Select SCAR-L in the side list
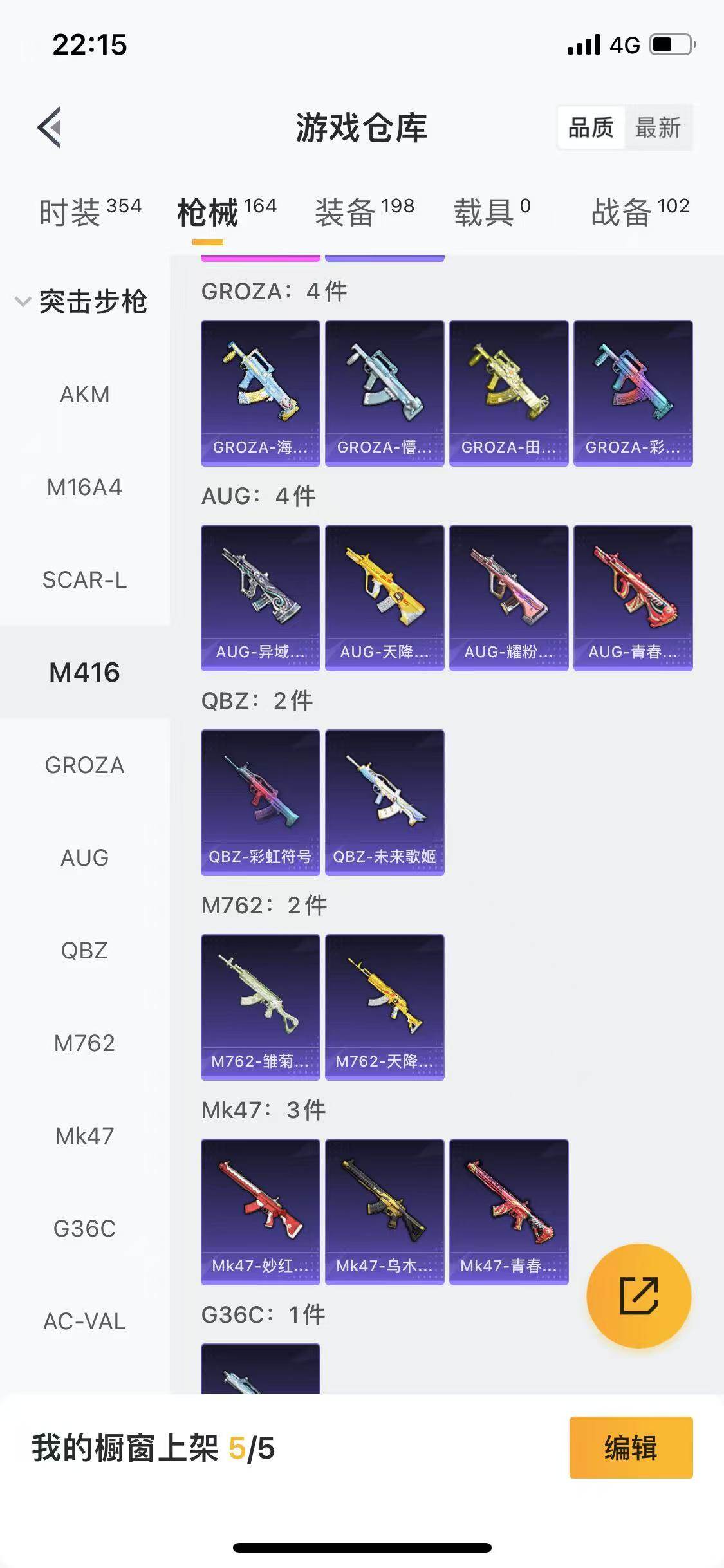This screenshot has width=724, height=1568. click(84, 579)
